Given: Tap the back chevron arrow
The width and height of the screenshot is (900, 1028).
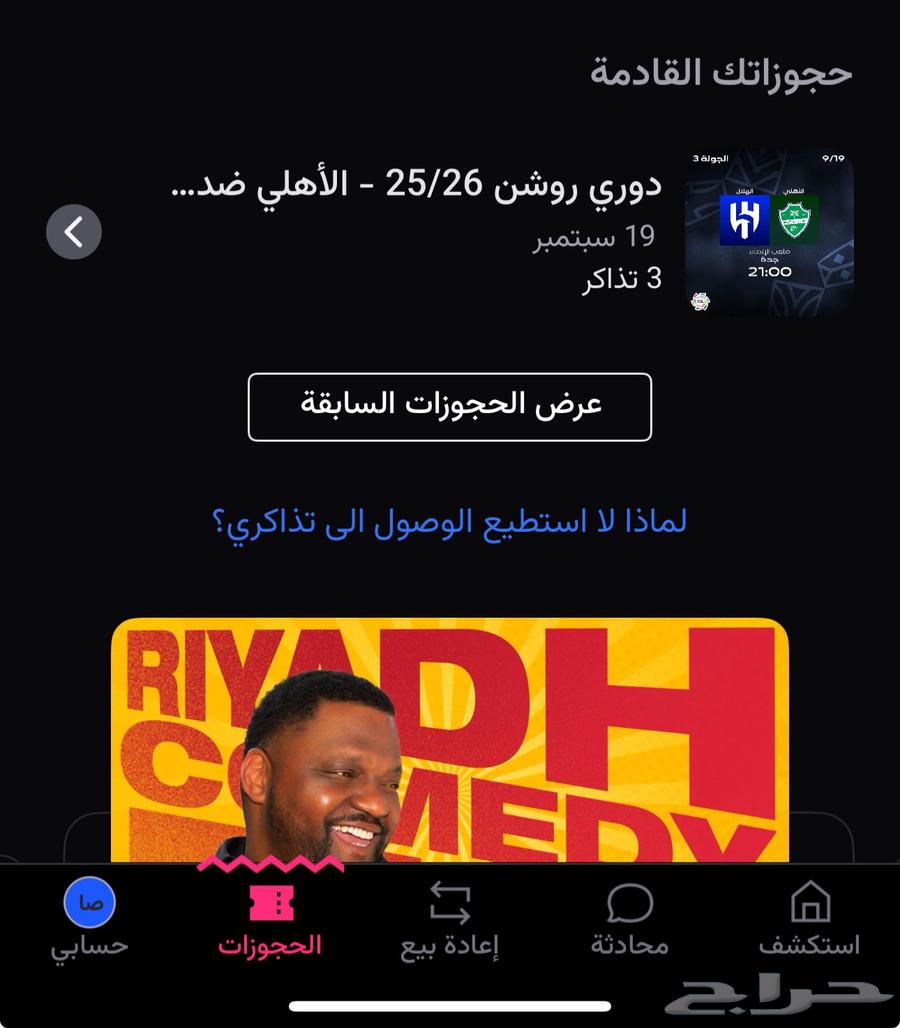Looking at the screenshot, I should [x=72, y=231].
